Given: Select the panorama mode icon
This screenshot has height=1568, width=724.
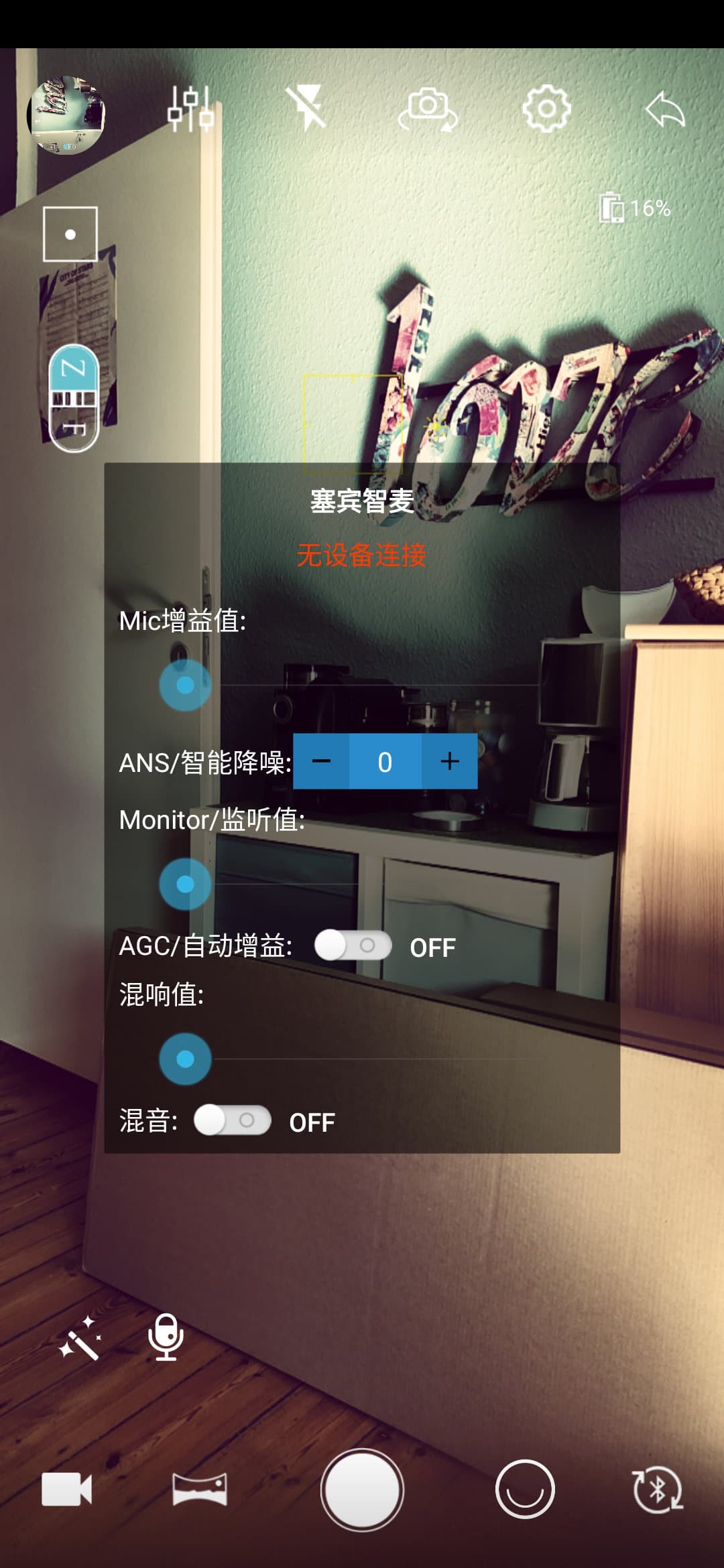Looking at the screenshot, I should click(x=200, y=1489).
